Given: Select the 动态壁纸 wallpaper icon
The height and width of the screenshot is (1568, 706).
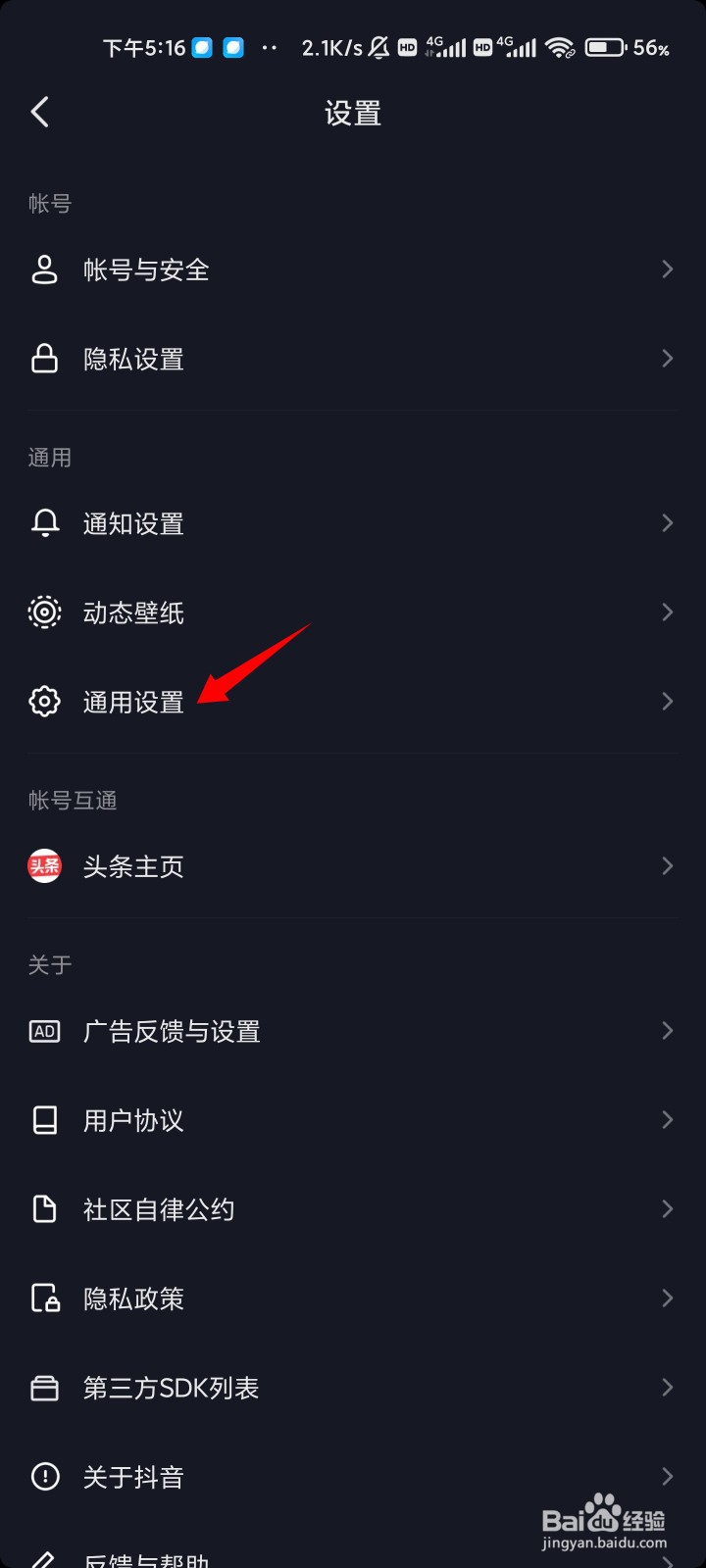Looking at the screenshot, I should coord(44,612).
